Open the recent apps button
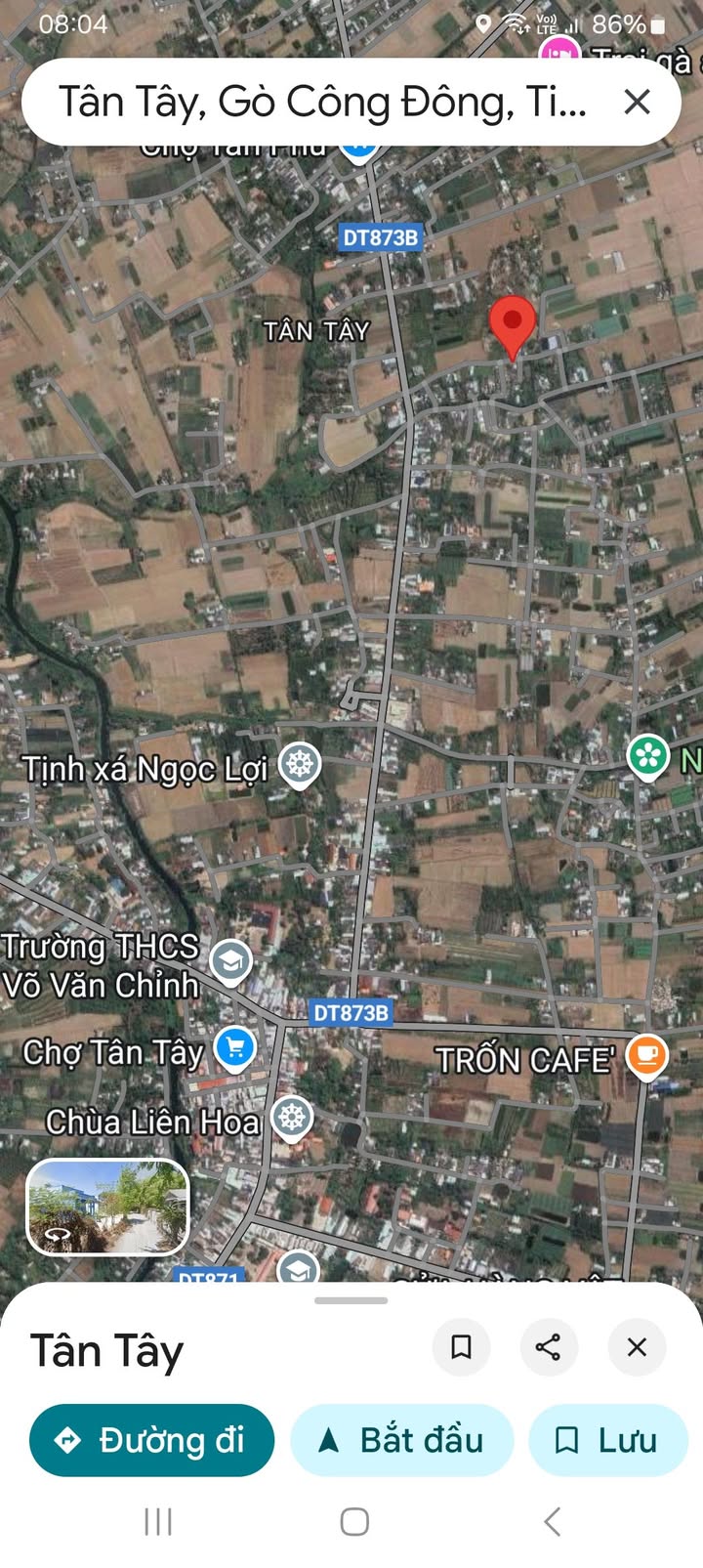The height and width of the screenshot is (1568, 703). point(158,1521)
